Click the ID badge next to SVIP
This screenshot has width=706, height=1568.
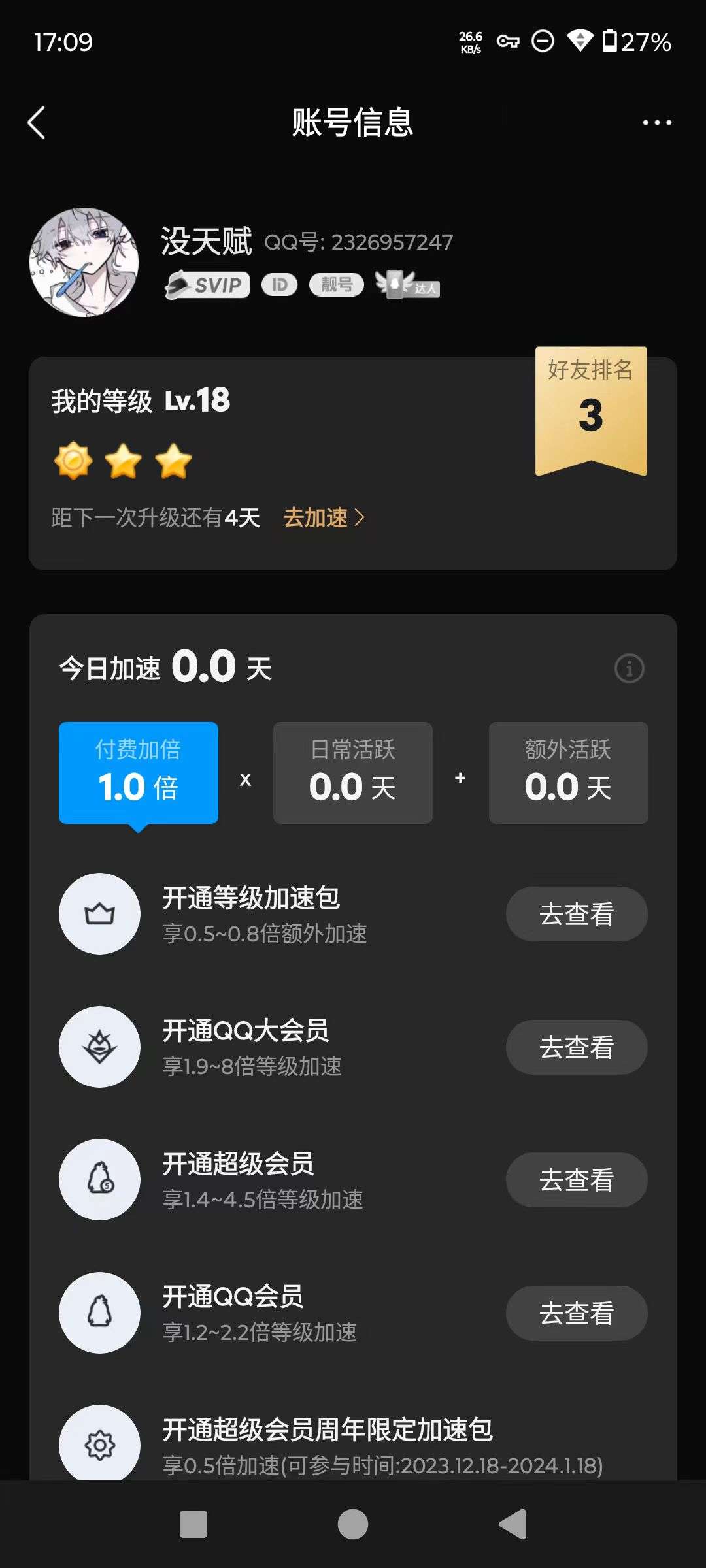click(278, 284)
